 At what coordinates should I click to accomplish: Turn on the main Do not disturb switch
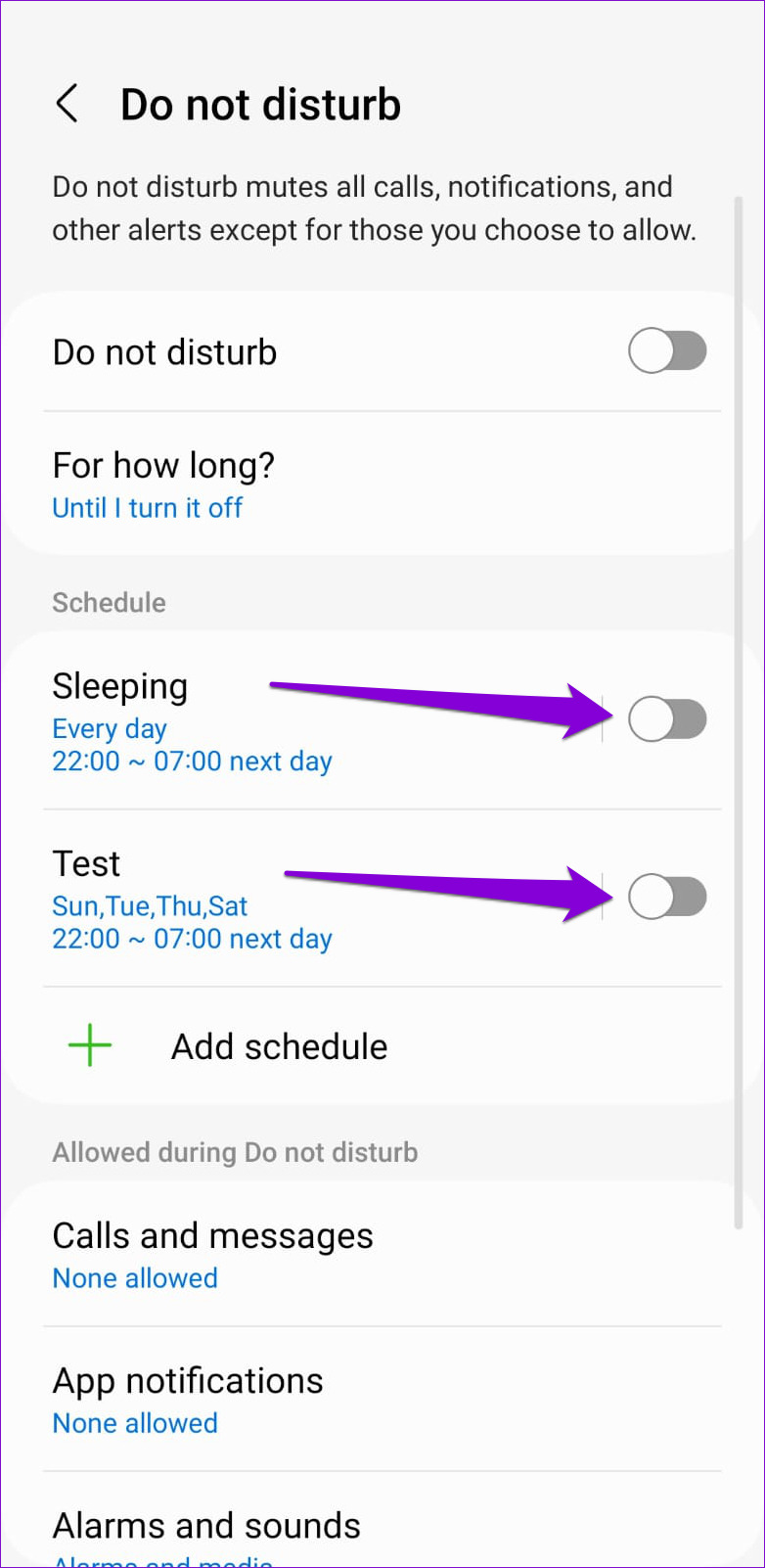(667, 351)
